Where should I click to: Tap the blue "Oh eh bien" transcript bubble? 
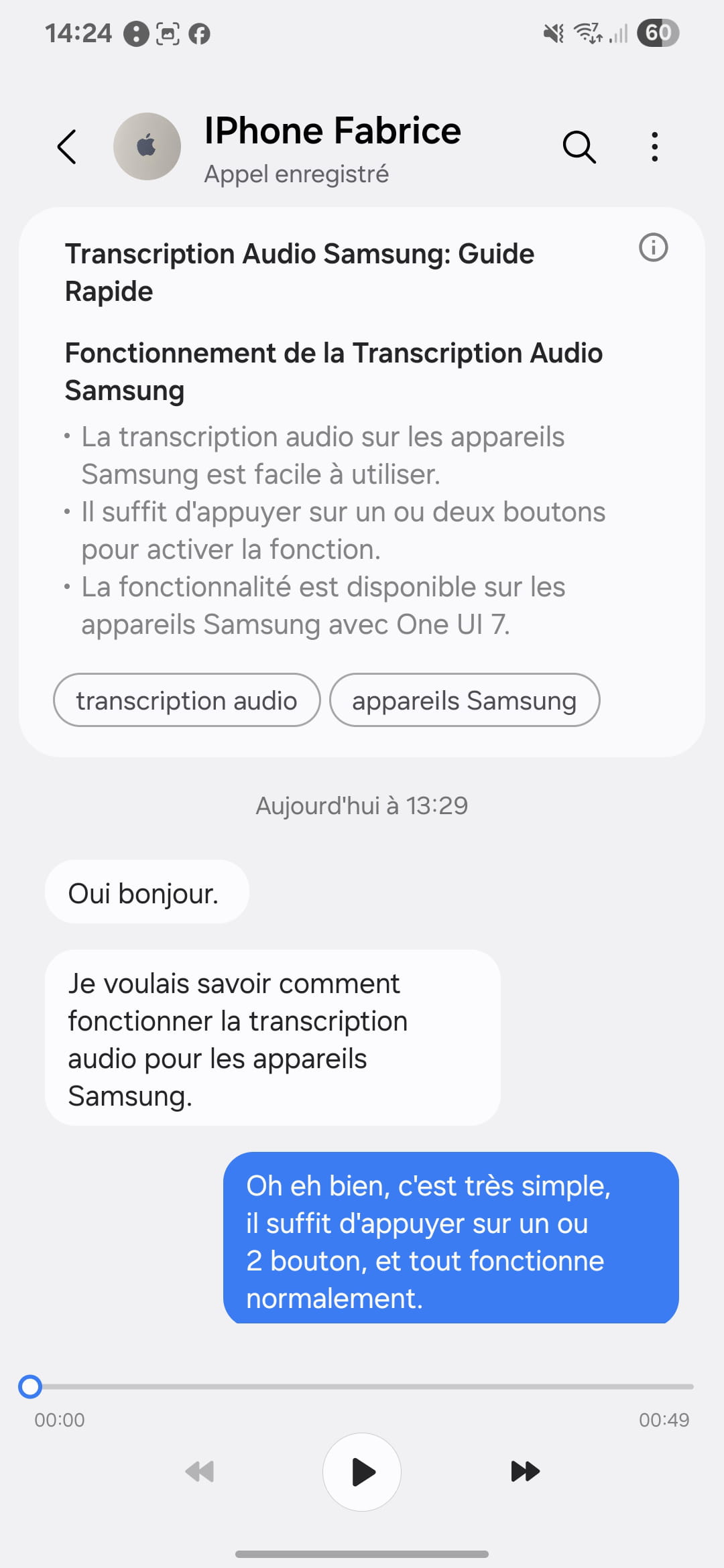coord(451,1238)
